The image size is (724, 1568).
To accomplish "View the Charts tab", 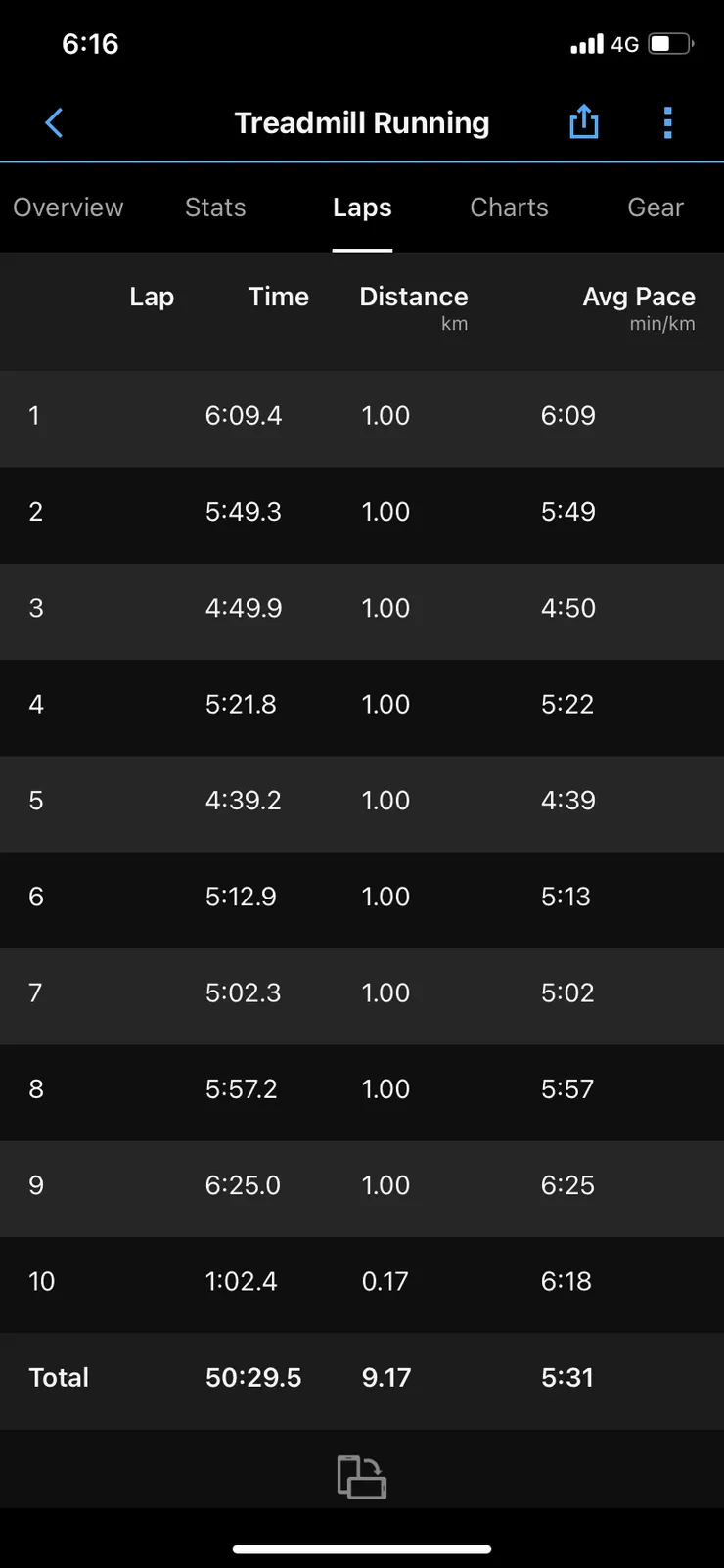I will tap(509, 208).
